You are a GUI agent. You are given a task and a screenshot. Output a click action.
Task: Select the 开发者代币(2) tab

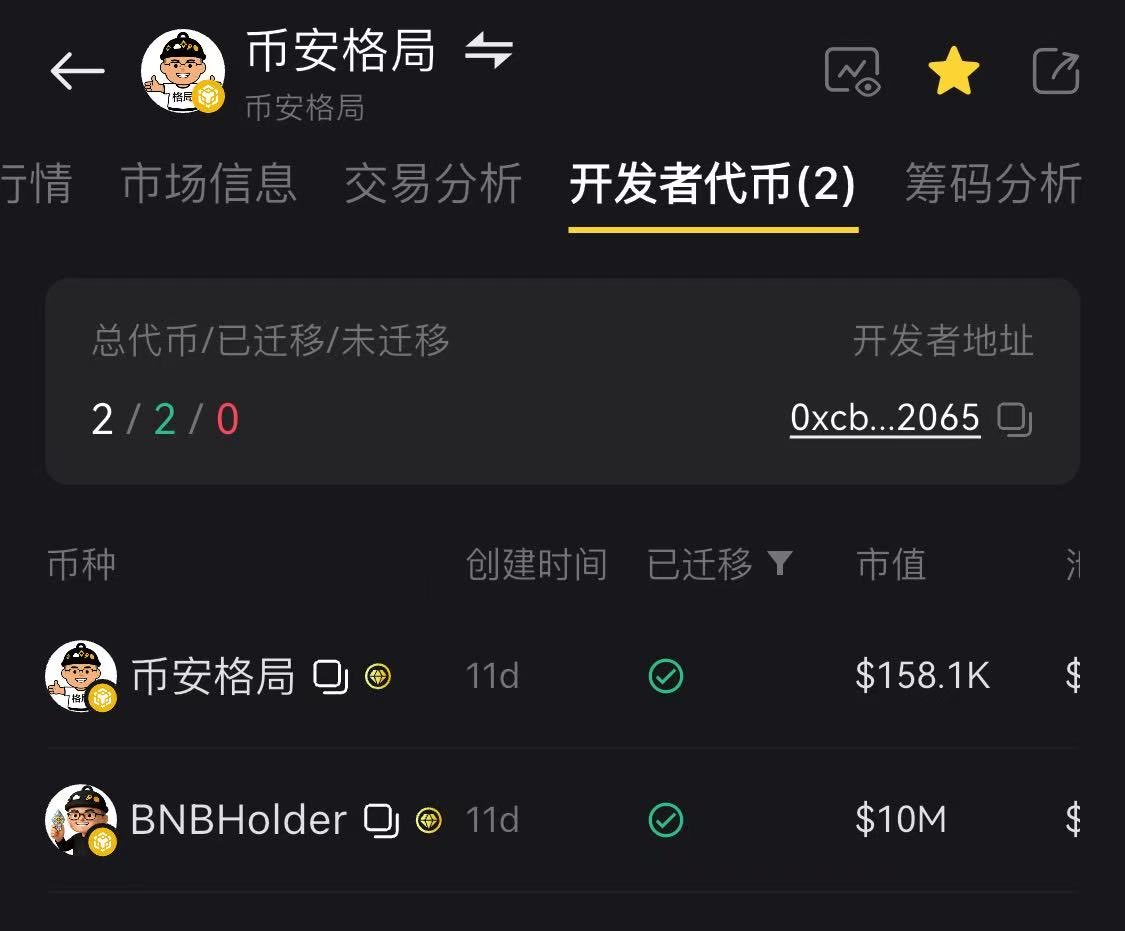(712, 185)
